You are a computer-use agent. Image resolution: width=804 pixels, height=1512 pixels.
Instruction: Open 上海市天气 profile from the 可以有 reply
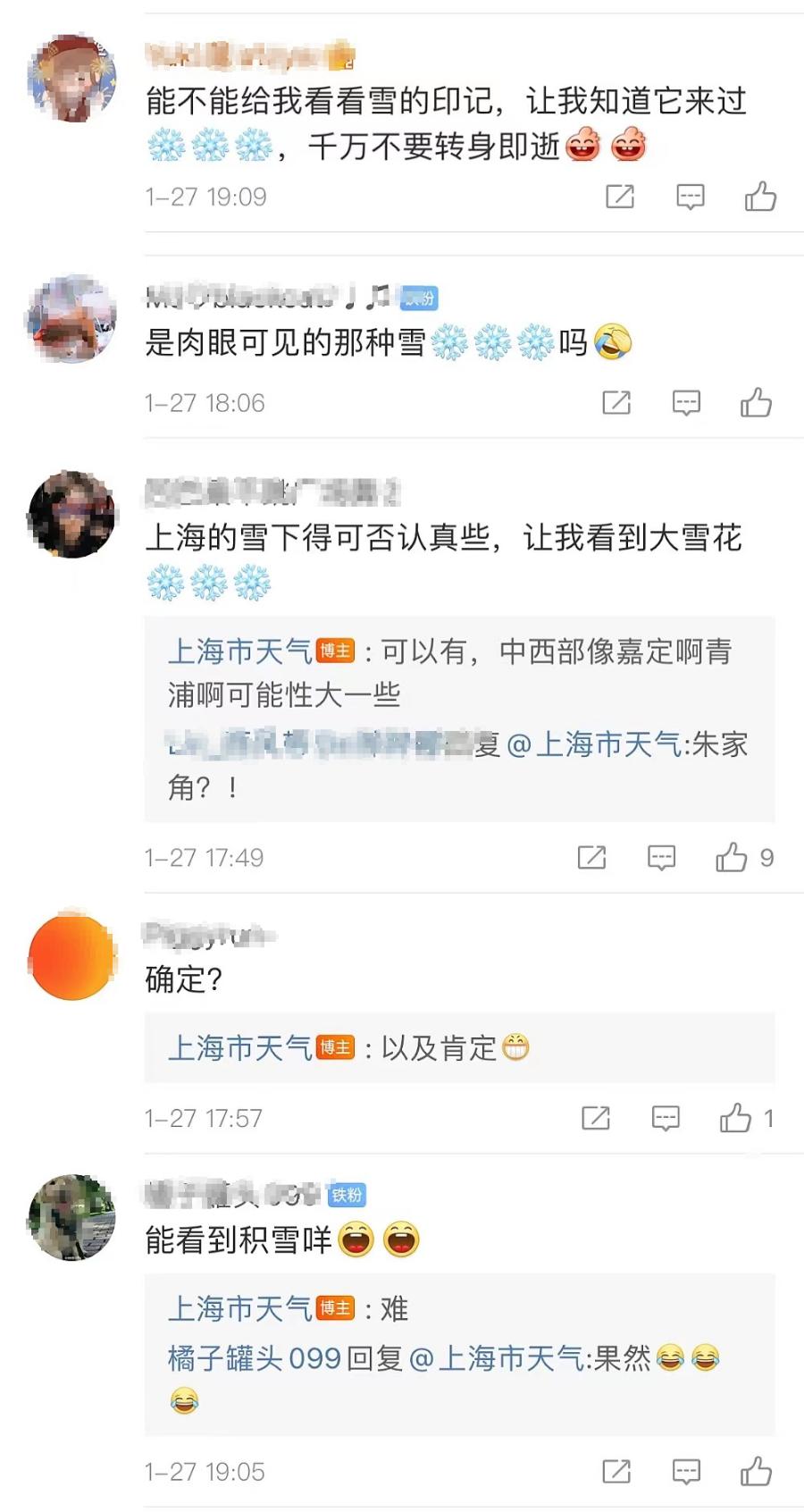pos(239,651)
